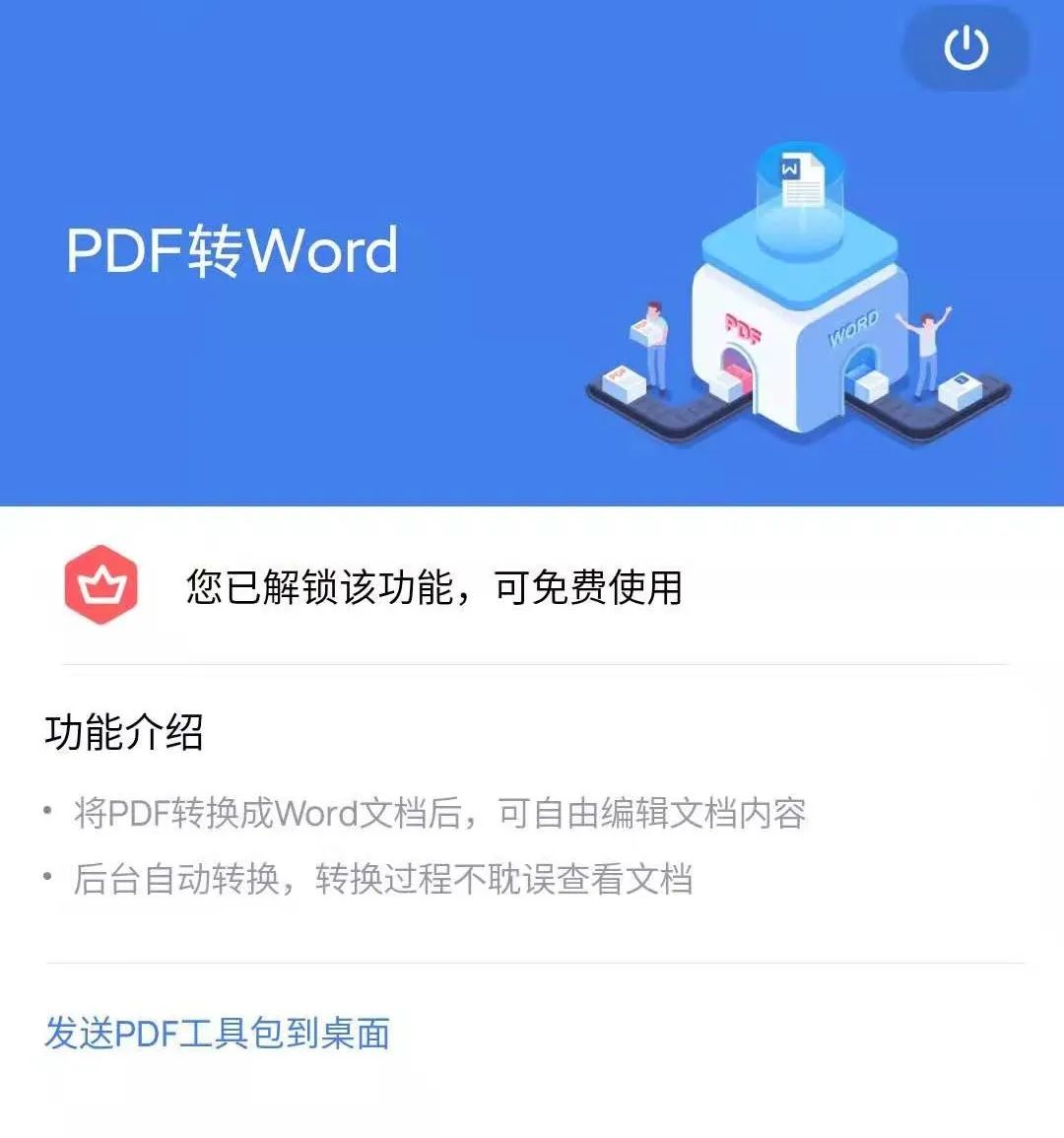
Task: Click the blue rounded power button background
Action: point(964,47)
